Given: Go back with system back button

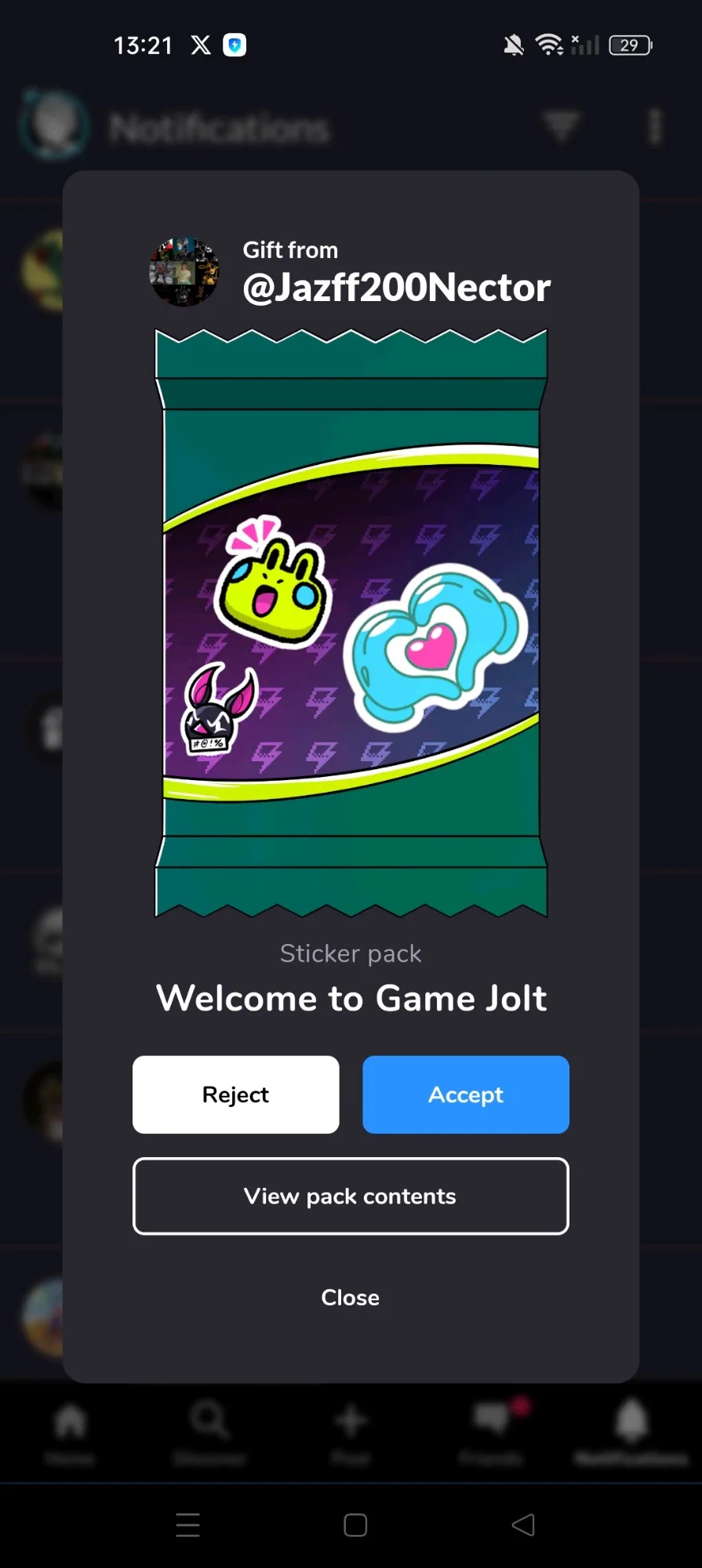Looking at the screenshot, I should click(523, 1525).
